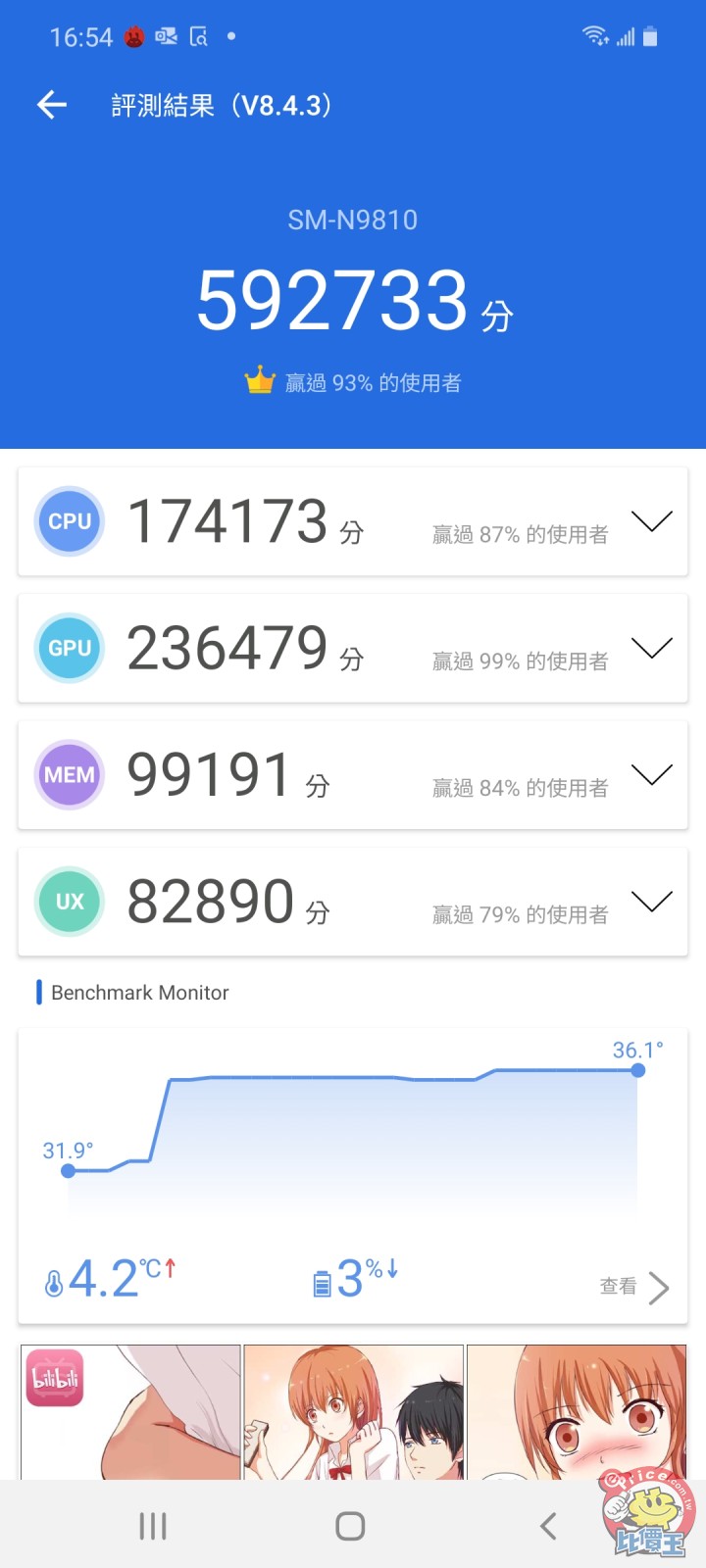Tap the UX badge icon
This screenshot has height=1568, width=706.
point(69,901)
